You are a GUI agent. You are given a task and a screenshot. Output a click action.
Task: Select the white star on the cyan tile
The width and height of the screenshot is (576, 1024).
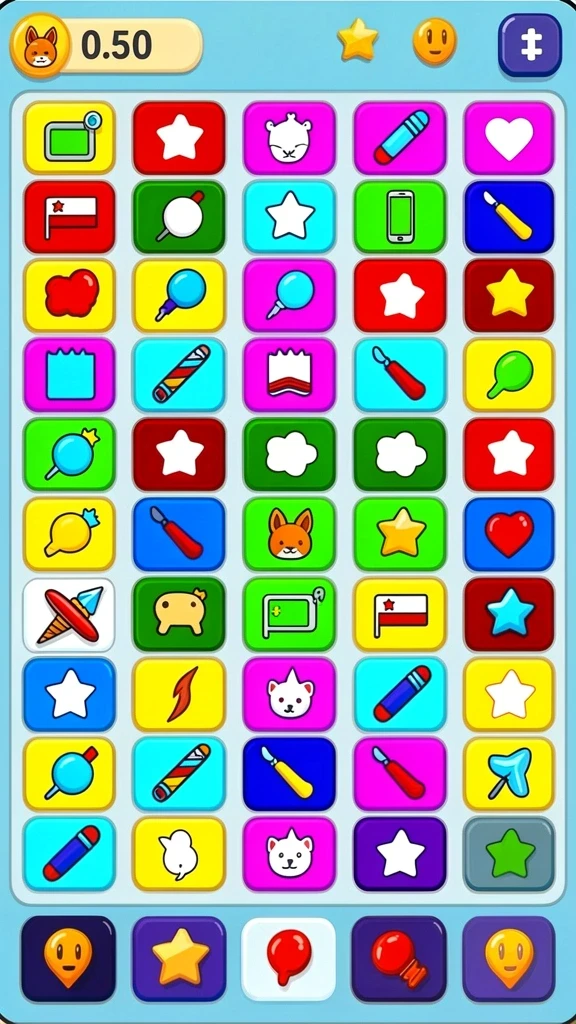(x=289, y=216)
